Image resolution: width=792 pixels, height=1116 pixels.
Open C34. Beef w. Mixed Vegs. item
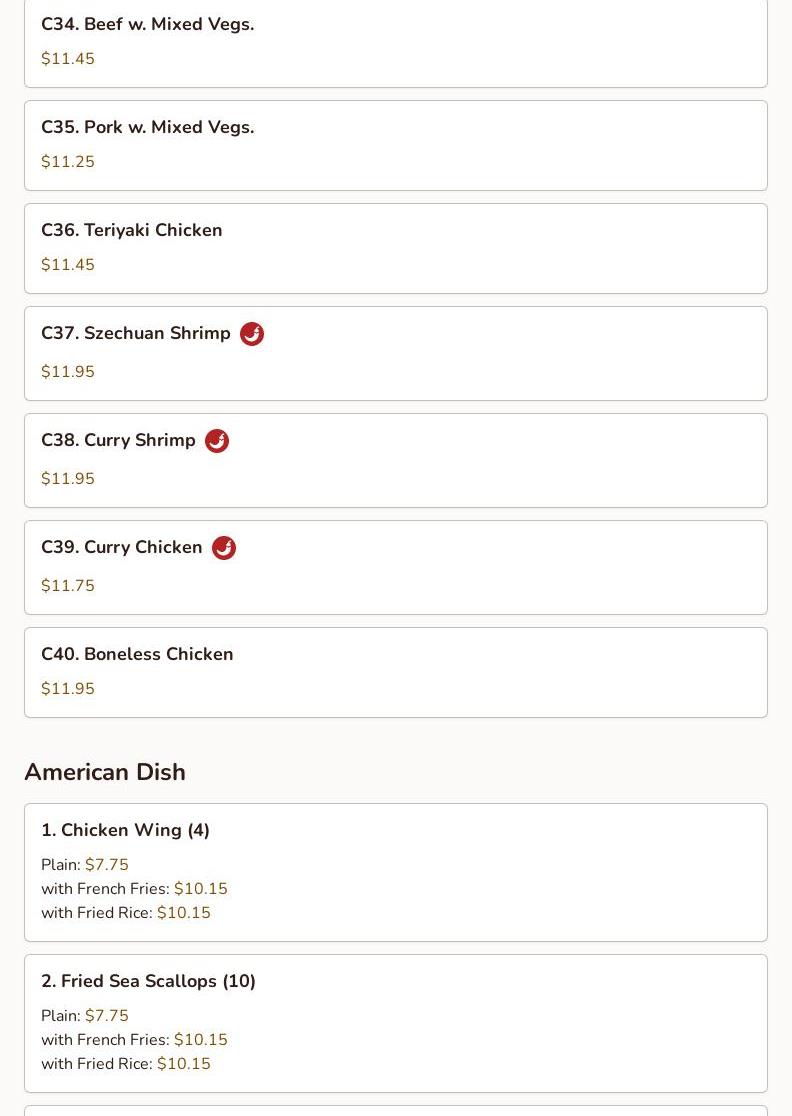395,42
